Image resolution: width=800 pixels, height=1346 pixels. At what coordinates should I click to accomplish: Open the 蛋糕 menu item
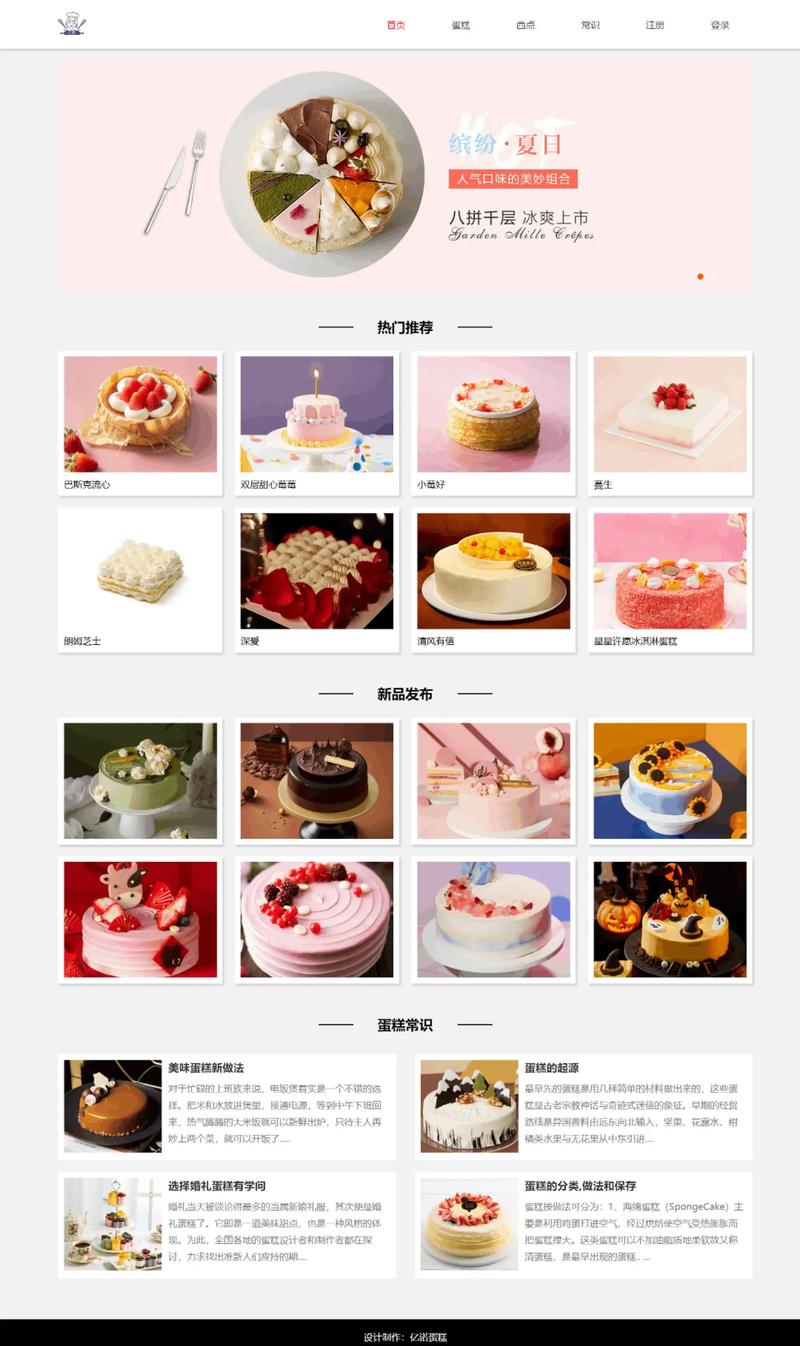tap(459, 23)
